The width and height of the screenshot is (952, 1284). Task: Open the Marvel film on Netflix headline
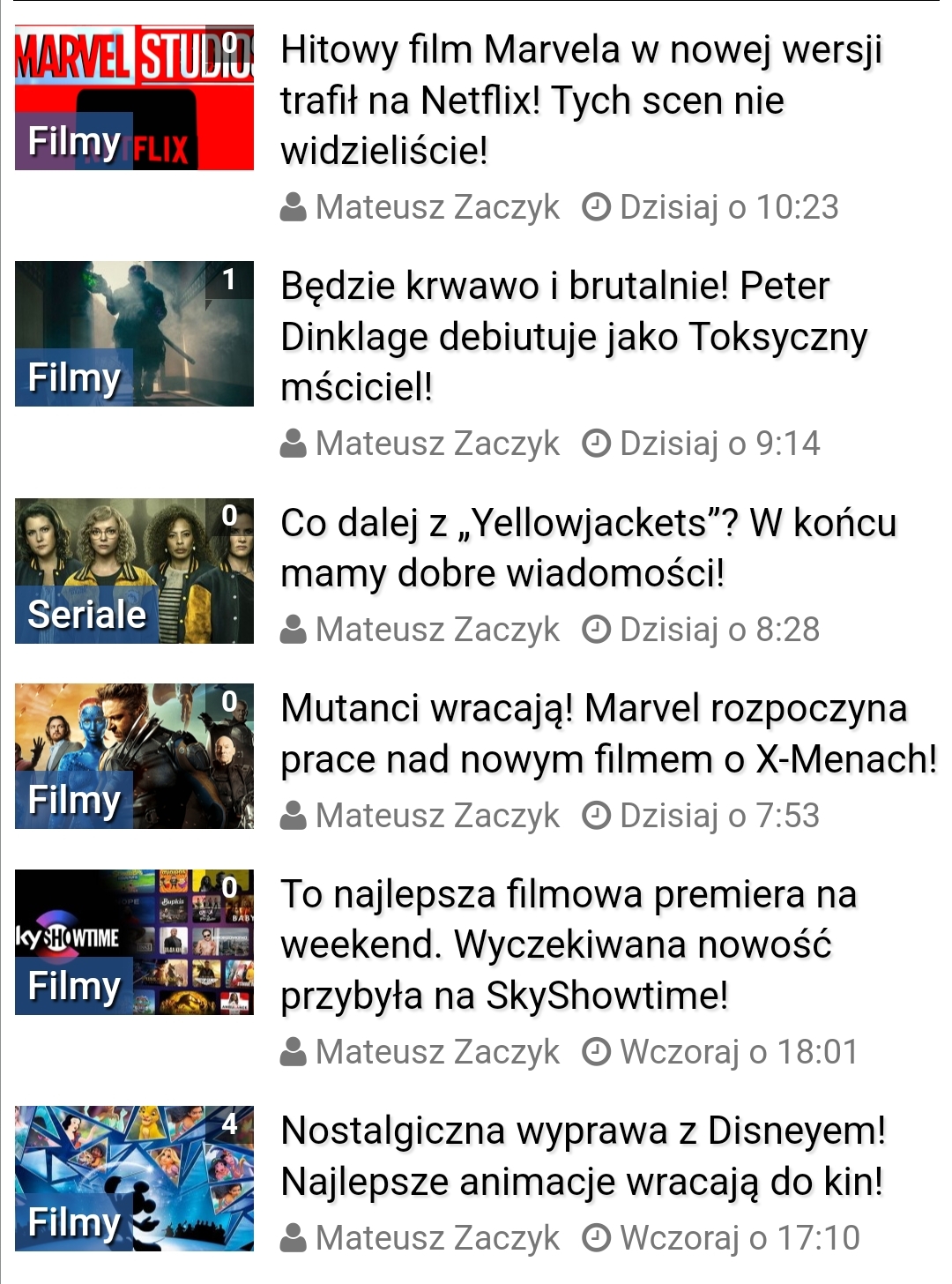pos(582,100)
